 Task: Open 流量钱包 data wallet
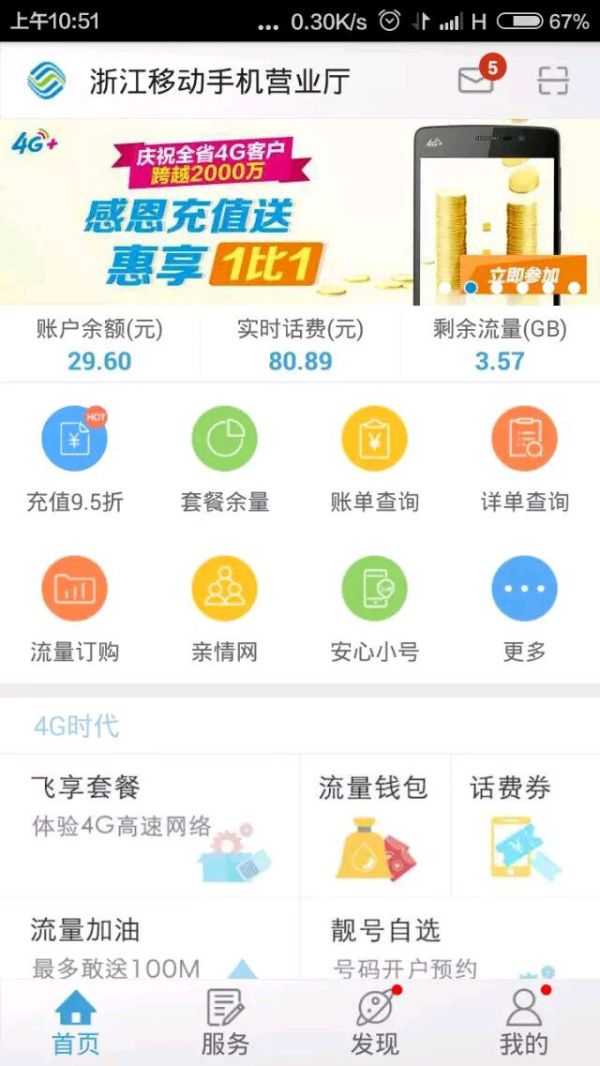375,825
